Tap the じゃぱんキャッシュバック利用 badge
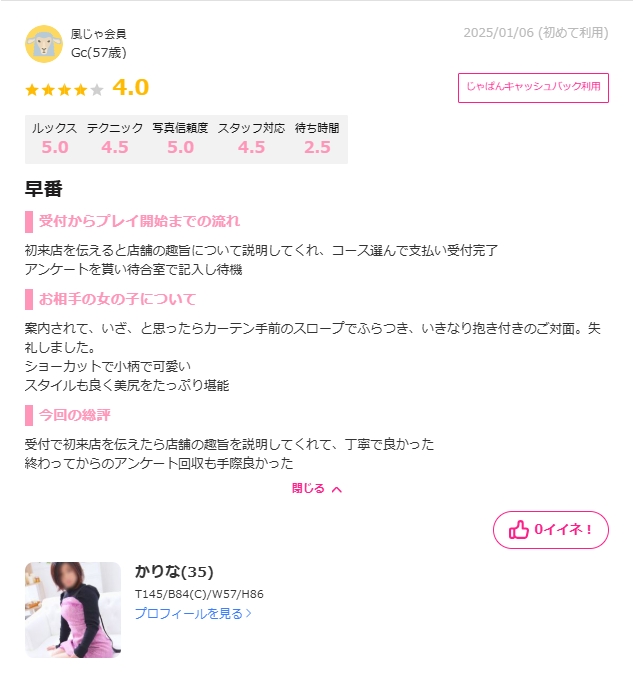 533,87
